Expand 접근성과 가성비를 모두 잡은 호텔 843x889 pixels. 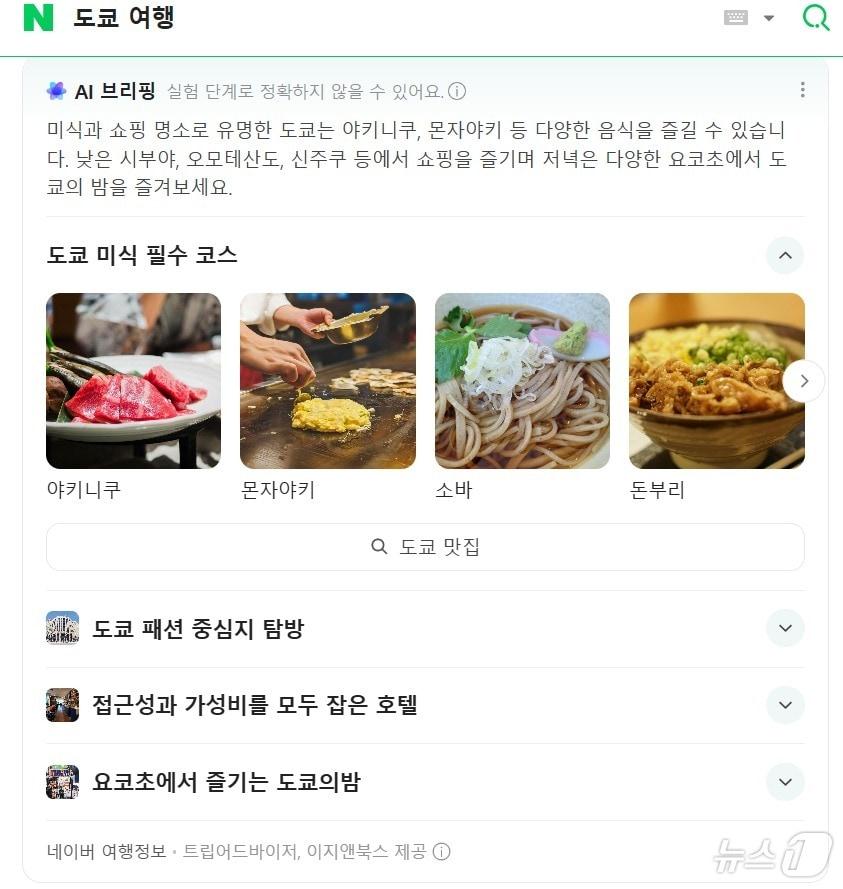pos(785,705)
